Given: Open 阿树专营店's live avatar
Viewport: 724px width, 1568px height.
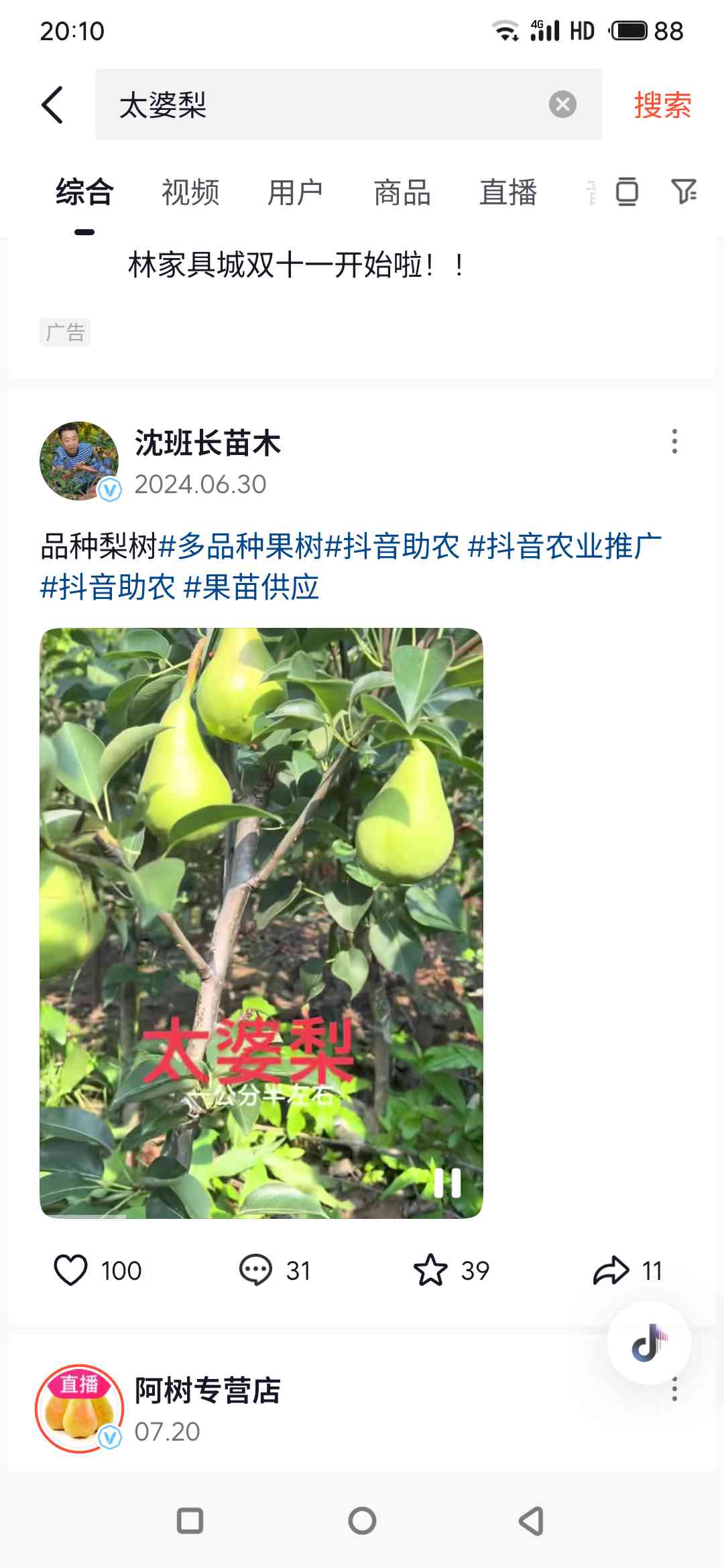Looking at the screenshot, I should pyautogui.click(x=79, y=1409).
